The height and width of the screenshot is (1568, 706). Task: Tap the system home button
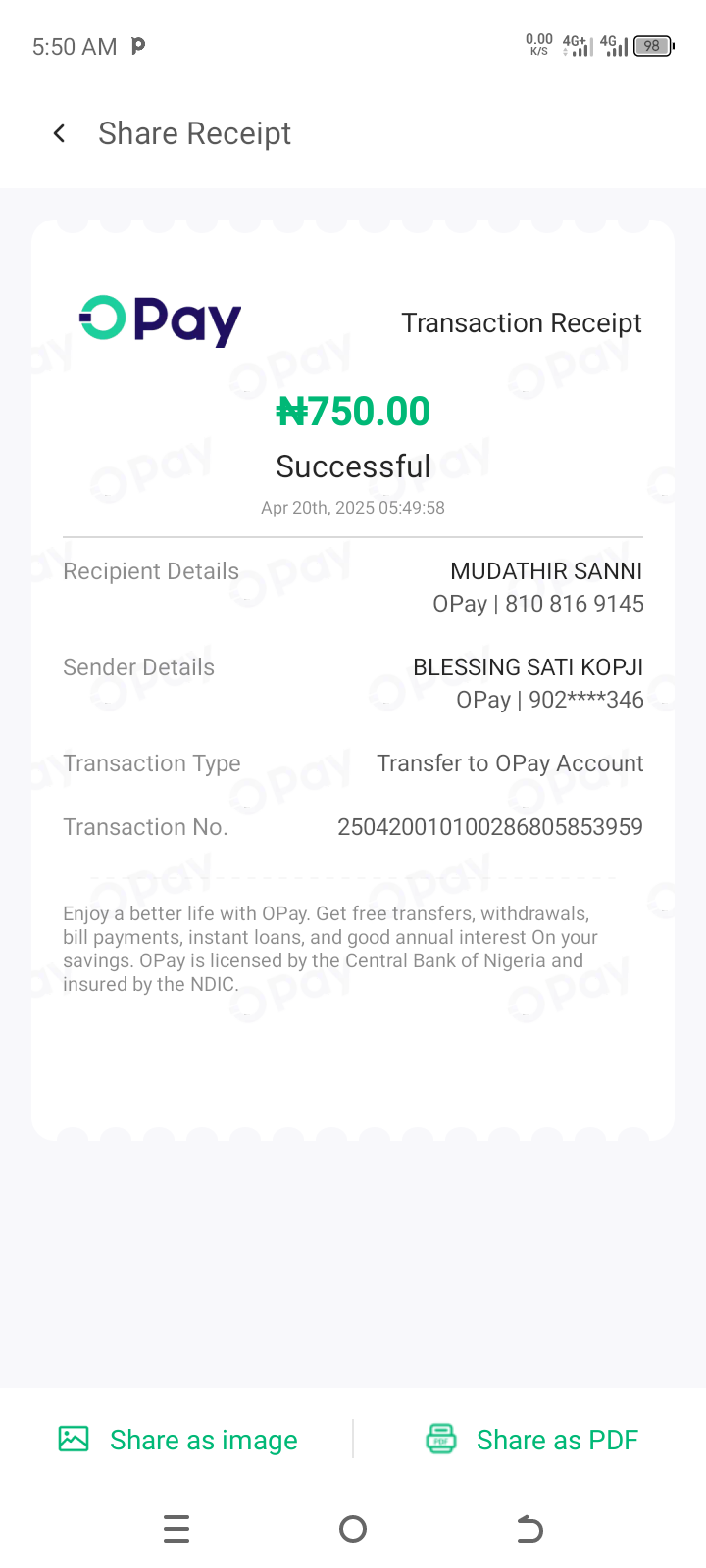tap(353, 1529)
